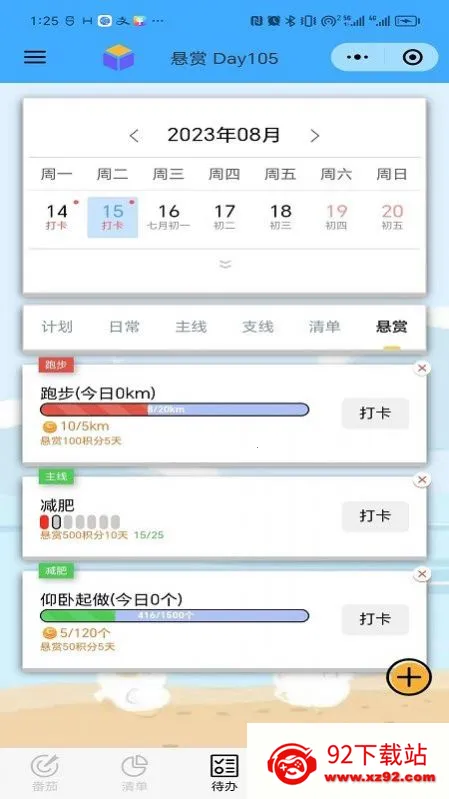This screenshot has height=799, width=449.
Task: Open the 番茄 bottom tab
Action: tap(45, 774)
